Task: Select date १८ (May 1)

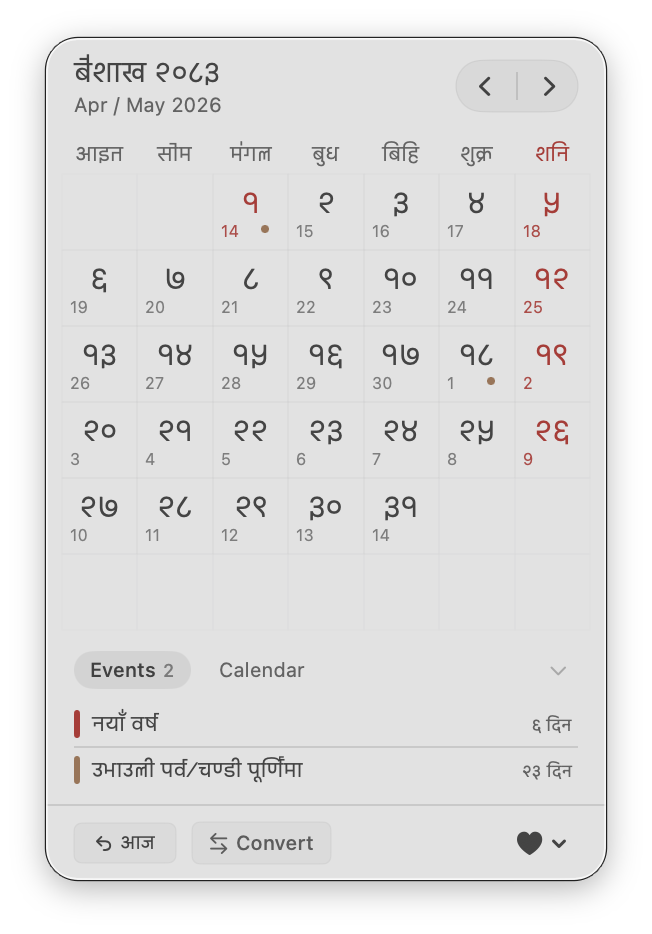Action: tap(476, 364)
